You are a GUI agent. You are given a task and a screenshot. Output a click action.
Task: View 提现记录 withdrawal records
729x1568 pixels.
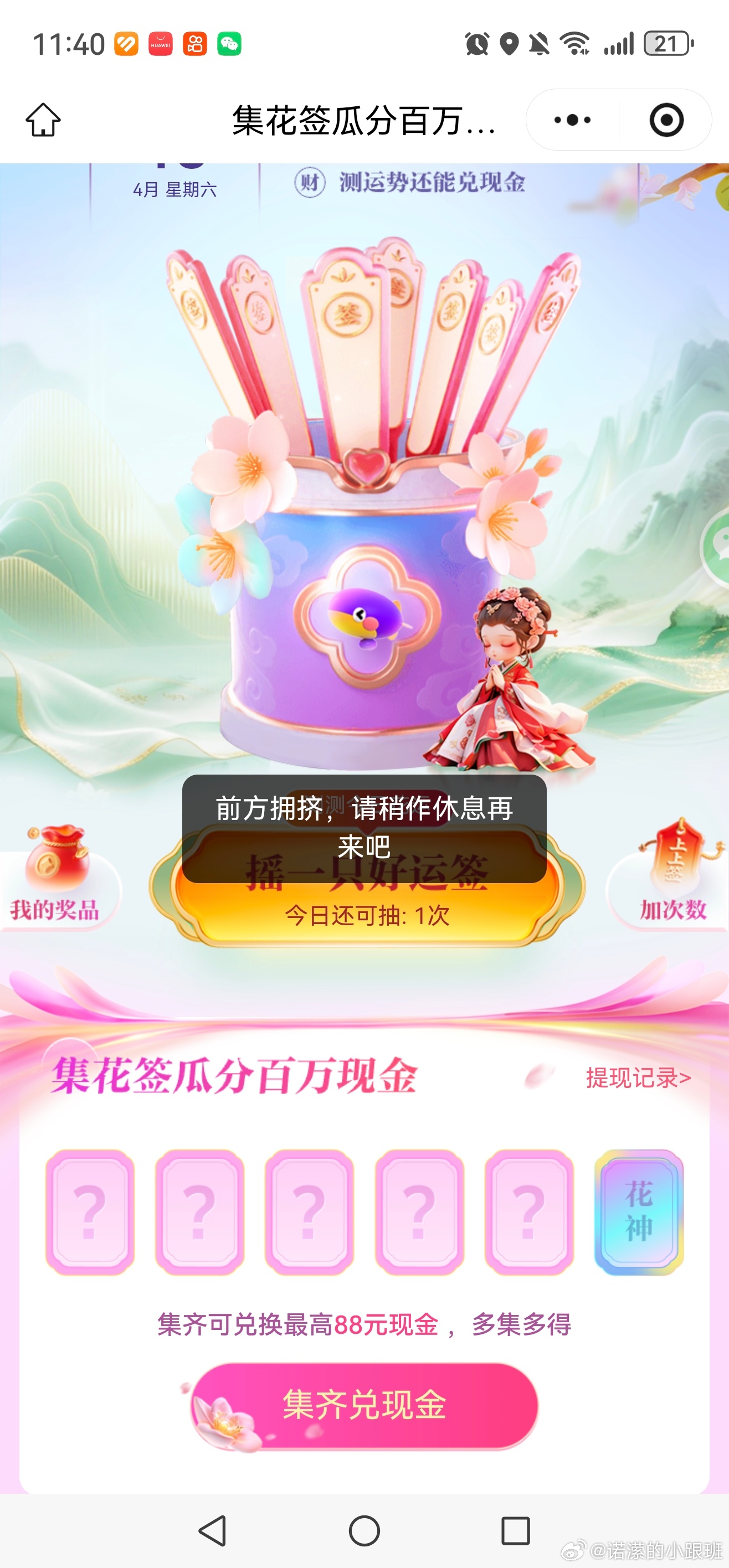(638, 1078)
